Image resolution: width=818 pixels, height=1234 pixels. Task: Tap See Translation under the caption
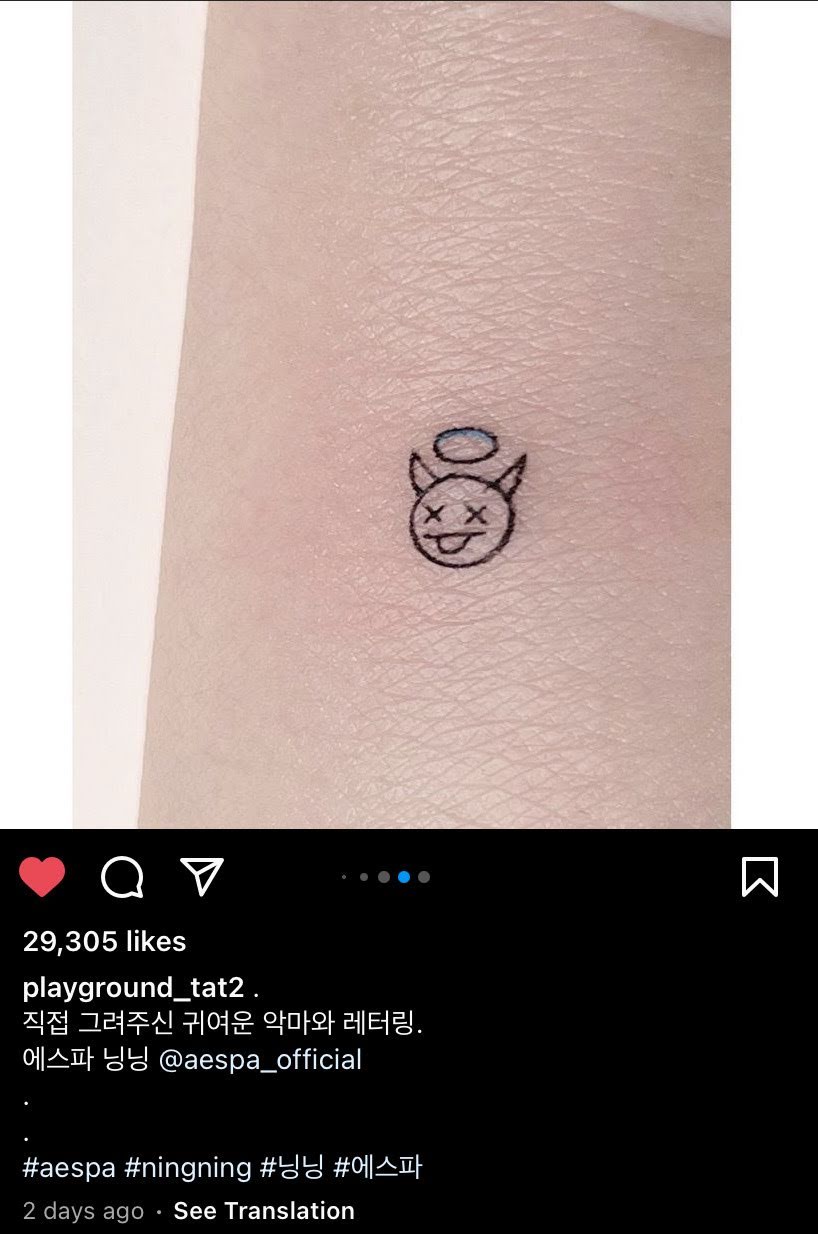[x=264, y=1211]
